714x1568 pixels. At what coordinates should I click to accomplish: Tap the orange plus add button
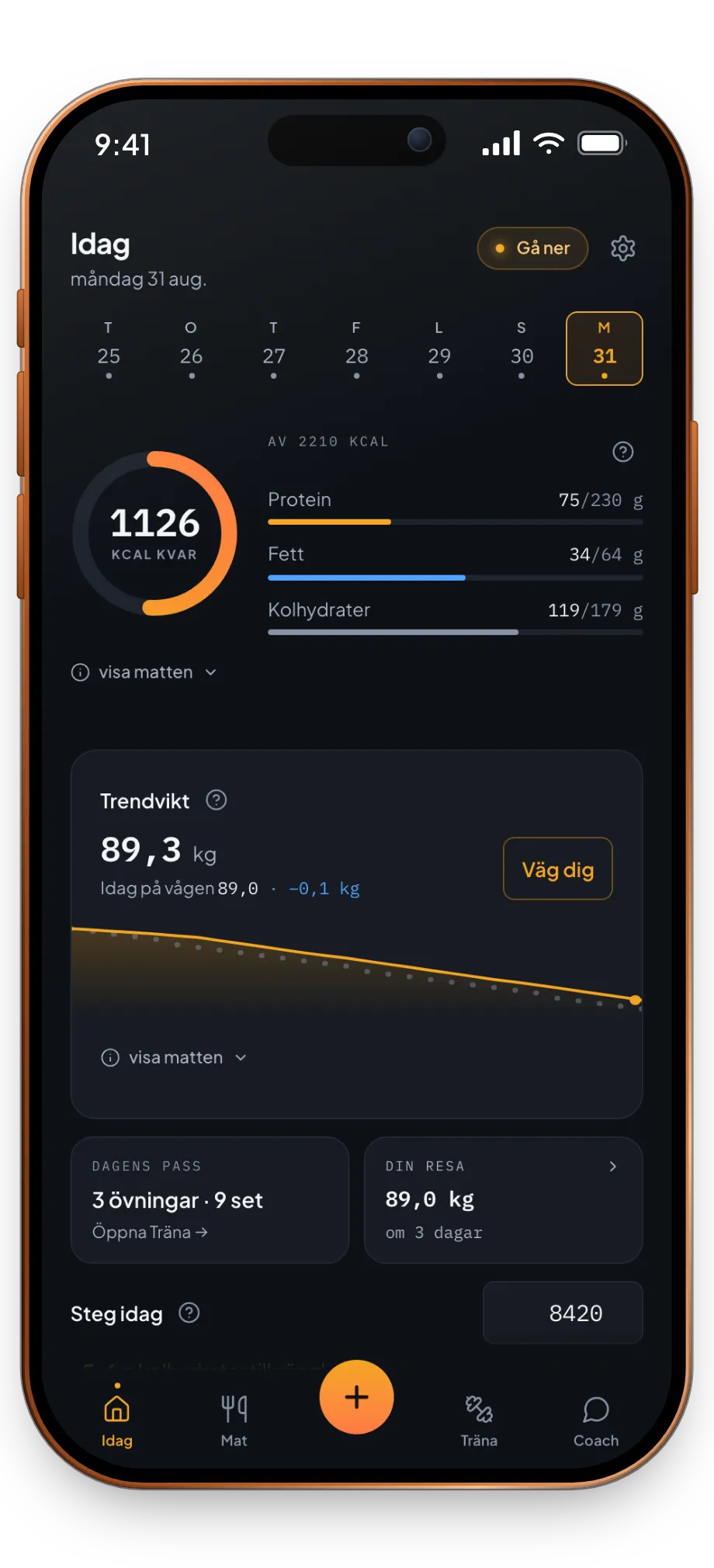(x=356, y=1397)
